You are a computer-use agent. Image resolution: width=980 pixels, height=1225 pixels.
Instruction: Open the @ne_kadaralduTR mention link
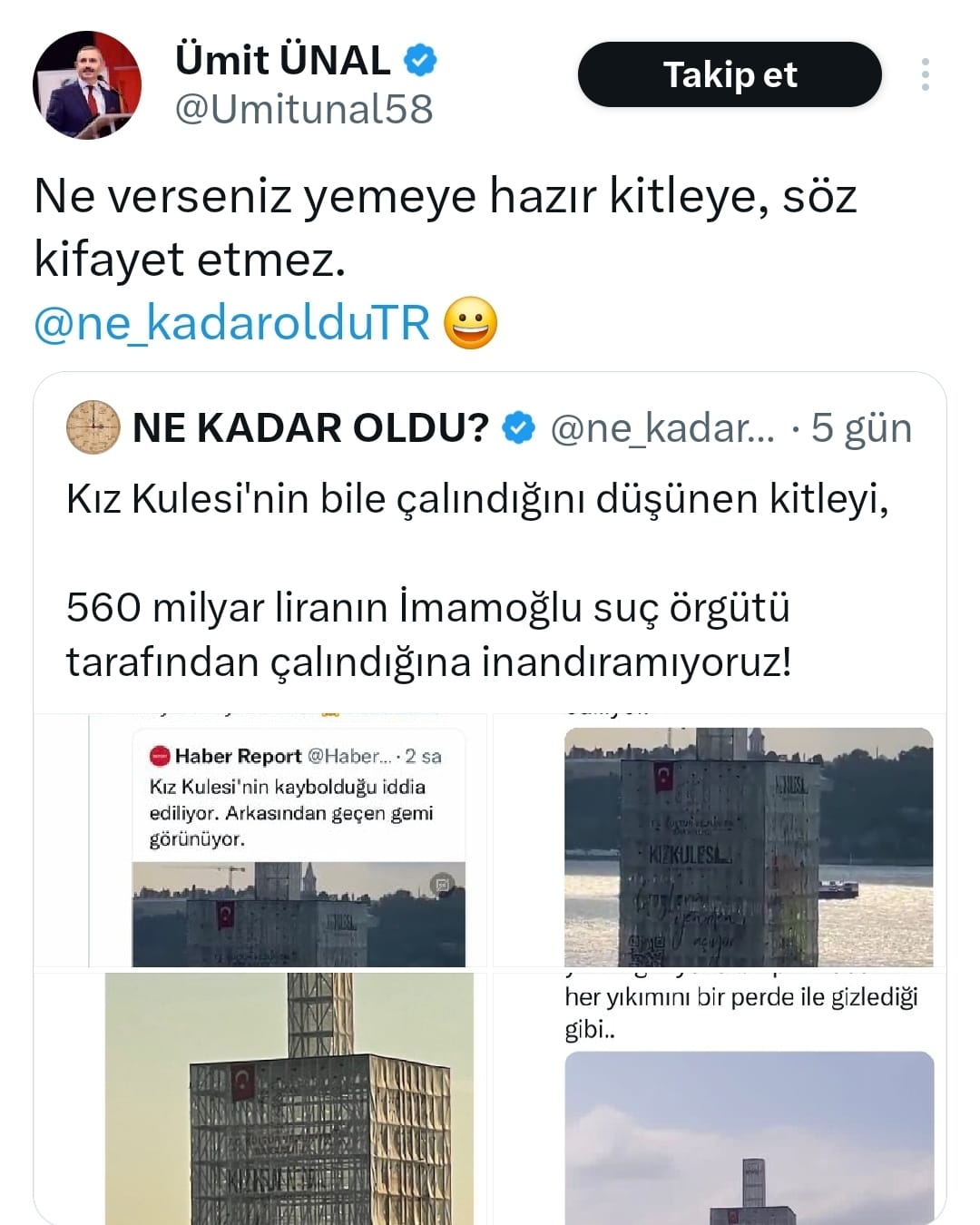point(231,323)
